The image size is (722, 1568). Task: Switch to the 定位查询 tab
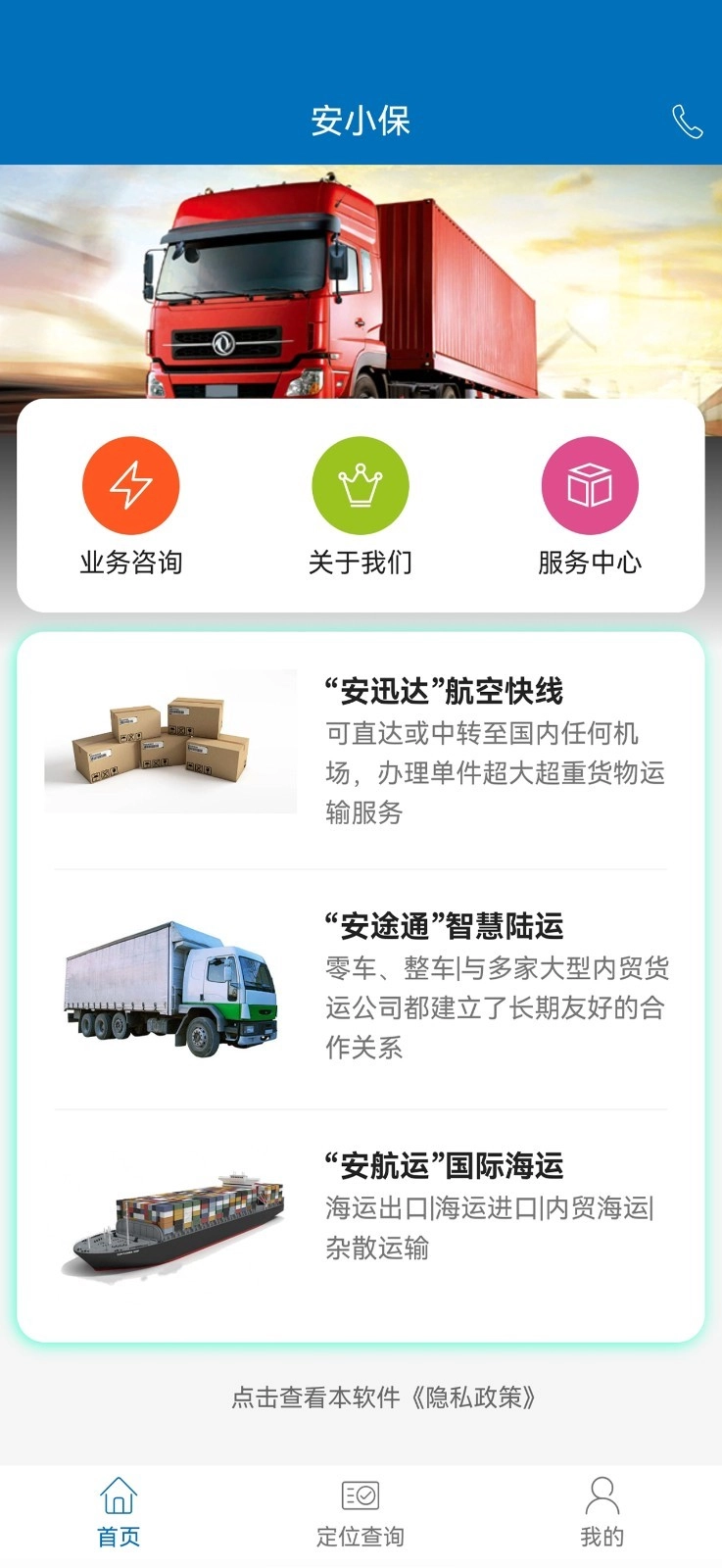361,1512
